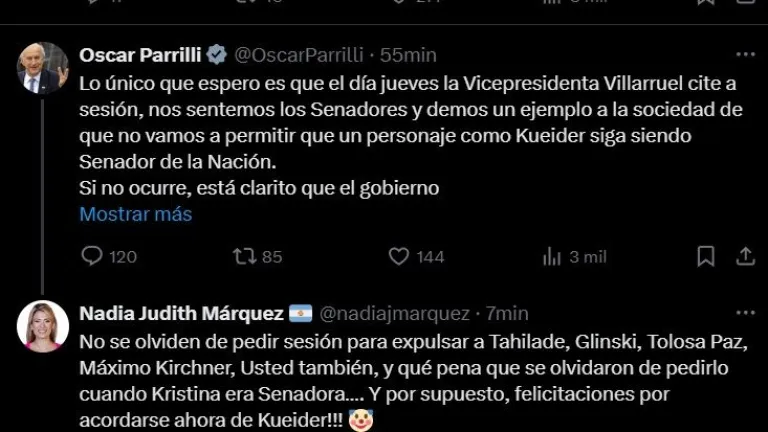
Task: Like Oscar Parrilli's post
Action: click(x=399, y=257)
